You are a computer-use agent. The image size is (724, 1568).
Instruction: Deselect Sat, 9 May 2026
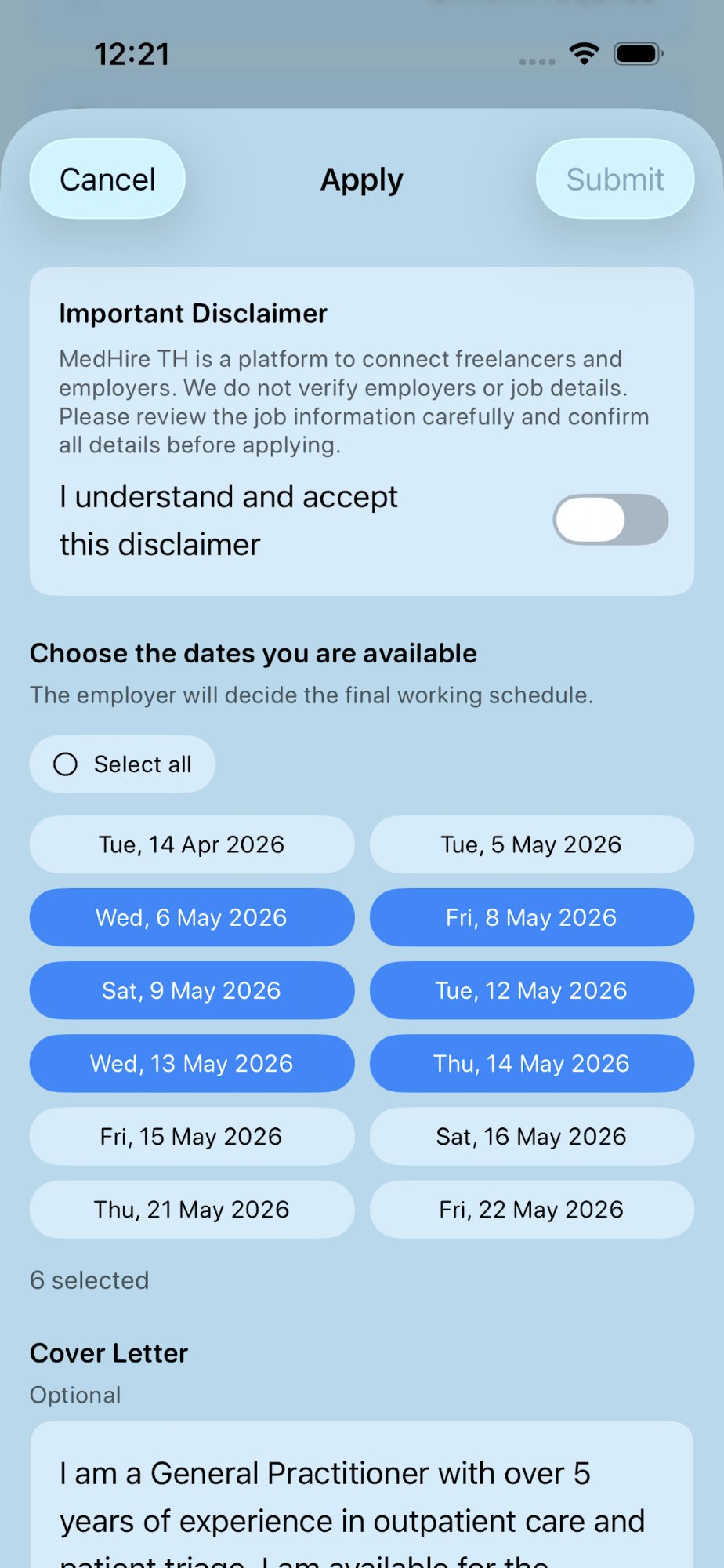(191, 990)
